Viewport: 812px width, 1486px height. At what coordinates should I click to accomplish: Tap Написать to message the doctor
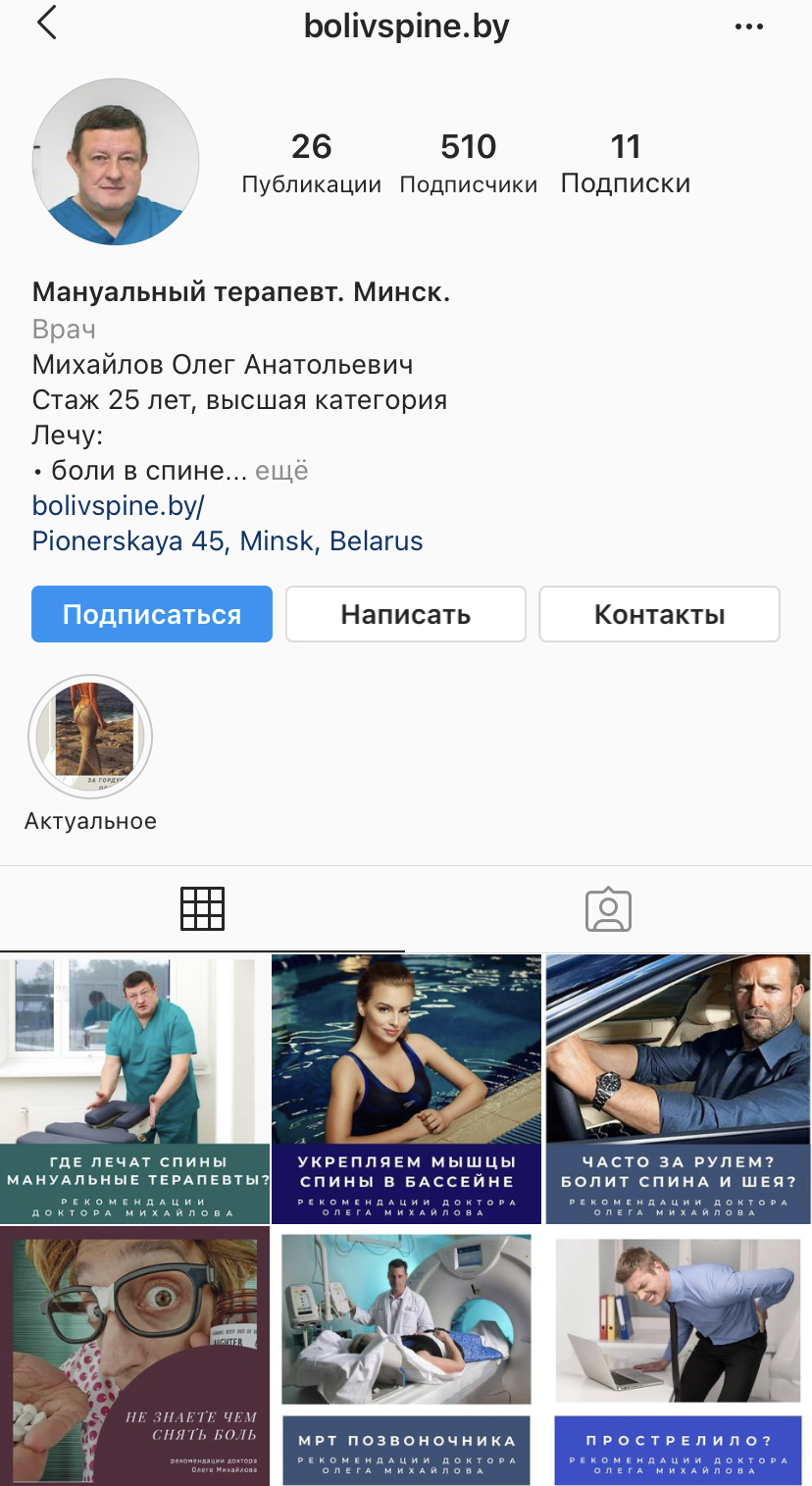pyautogui.click(x=405, y=615)
